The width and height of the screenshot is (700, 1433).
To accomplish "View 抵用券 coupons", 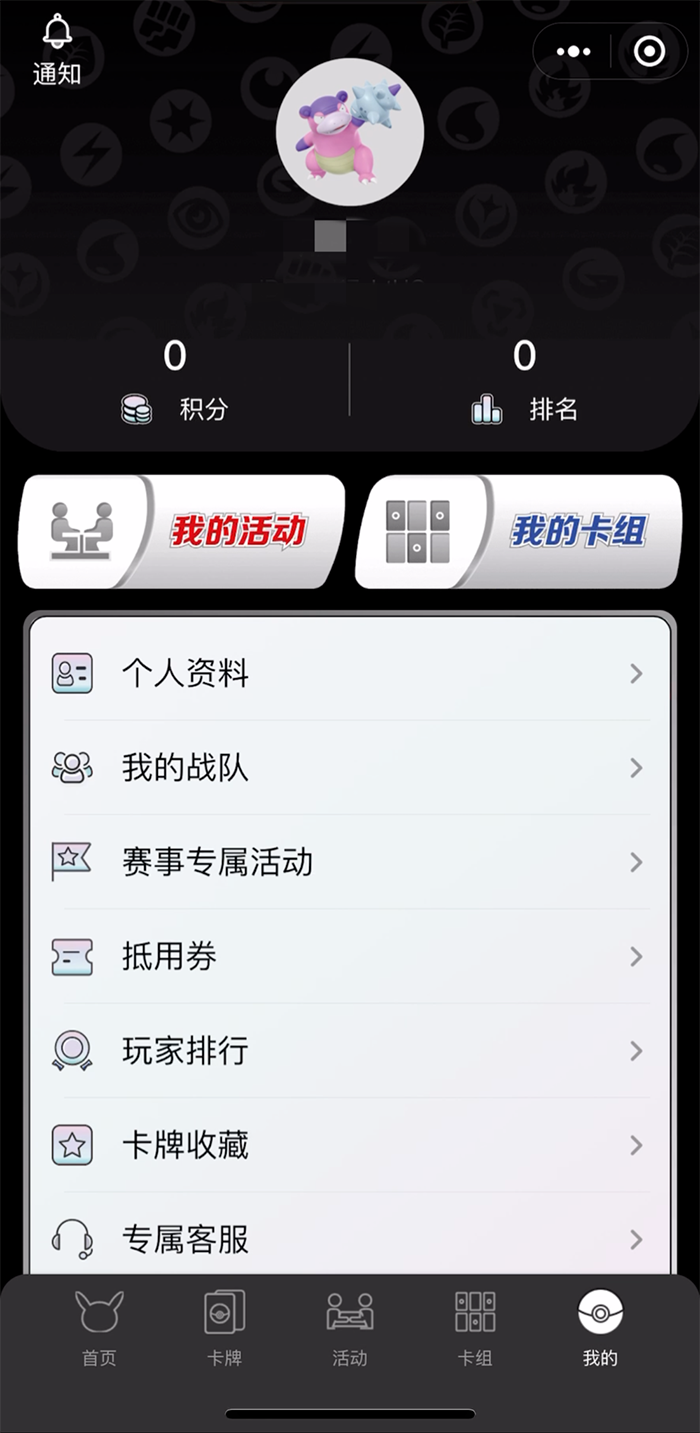I will coord(350,957).
